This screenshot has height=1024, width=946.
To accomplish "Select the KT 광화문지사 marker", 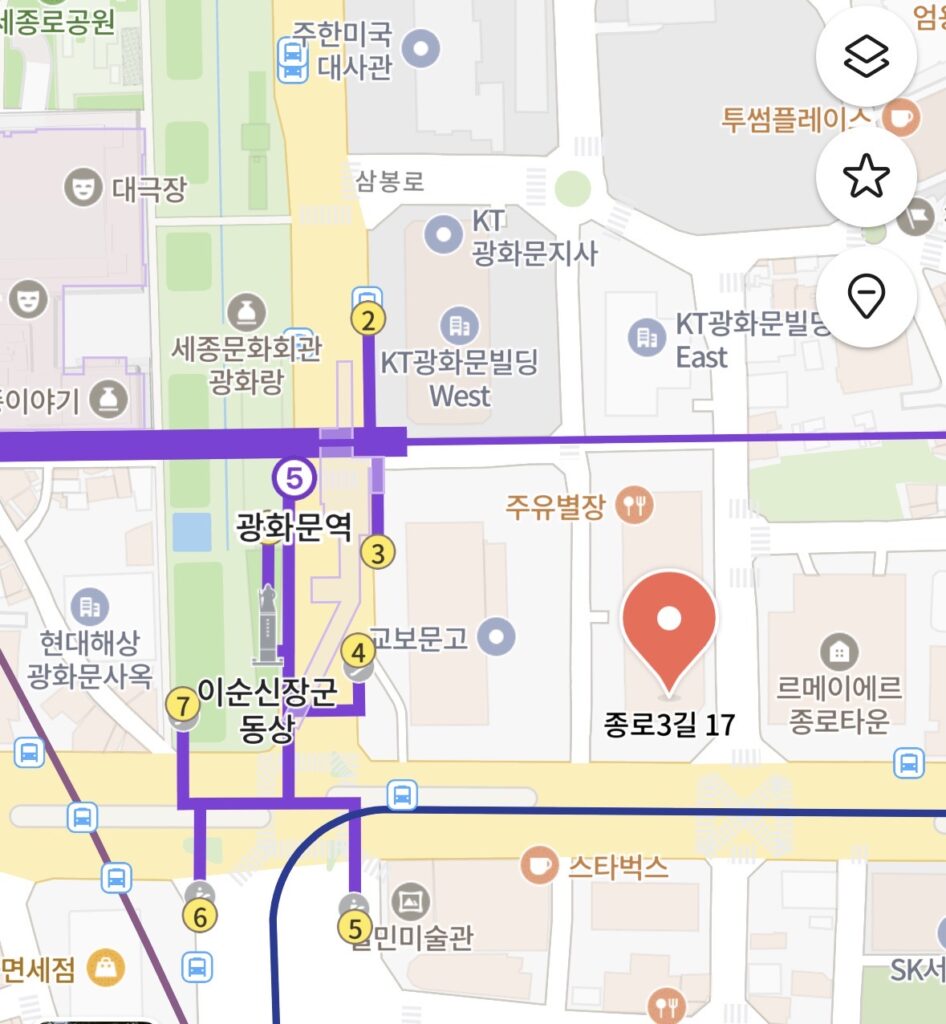I will tap(443, 235).
